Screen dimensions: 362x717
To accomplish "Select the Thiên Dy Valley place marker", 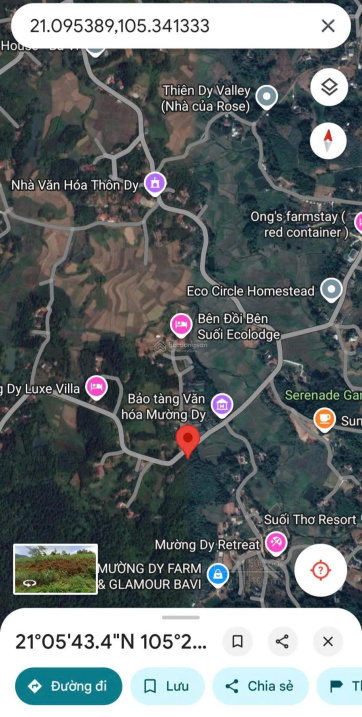I will coord(266,97).
